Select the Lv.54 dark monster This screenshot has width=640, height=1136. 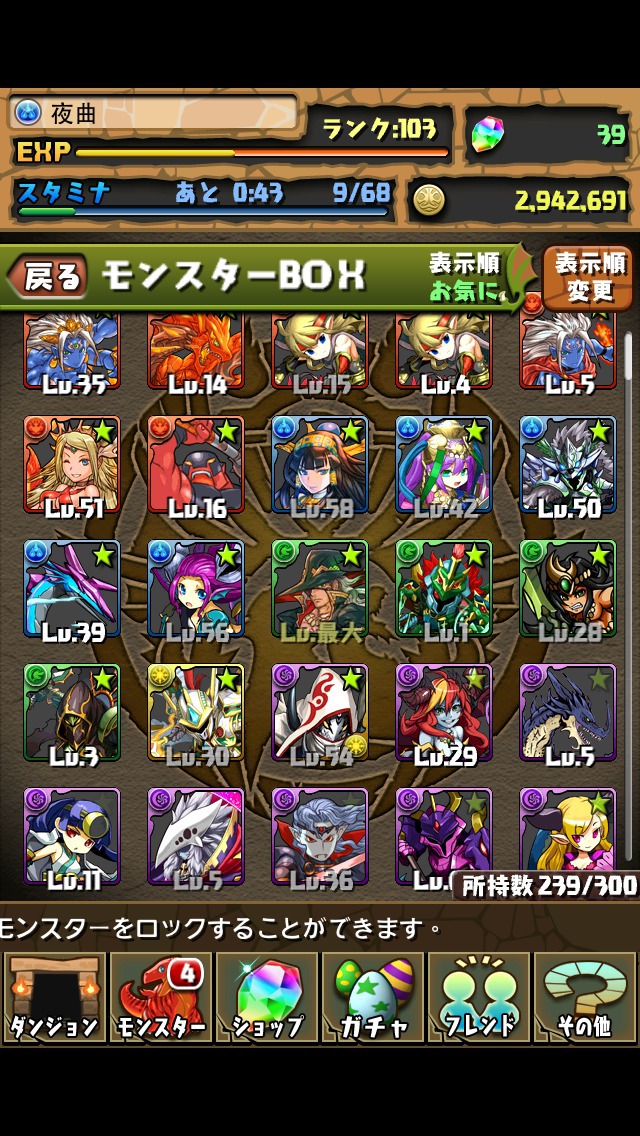(x=320, y=713)
